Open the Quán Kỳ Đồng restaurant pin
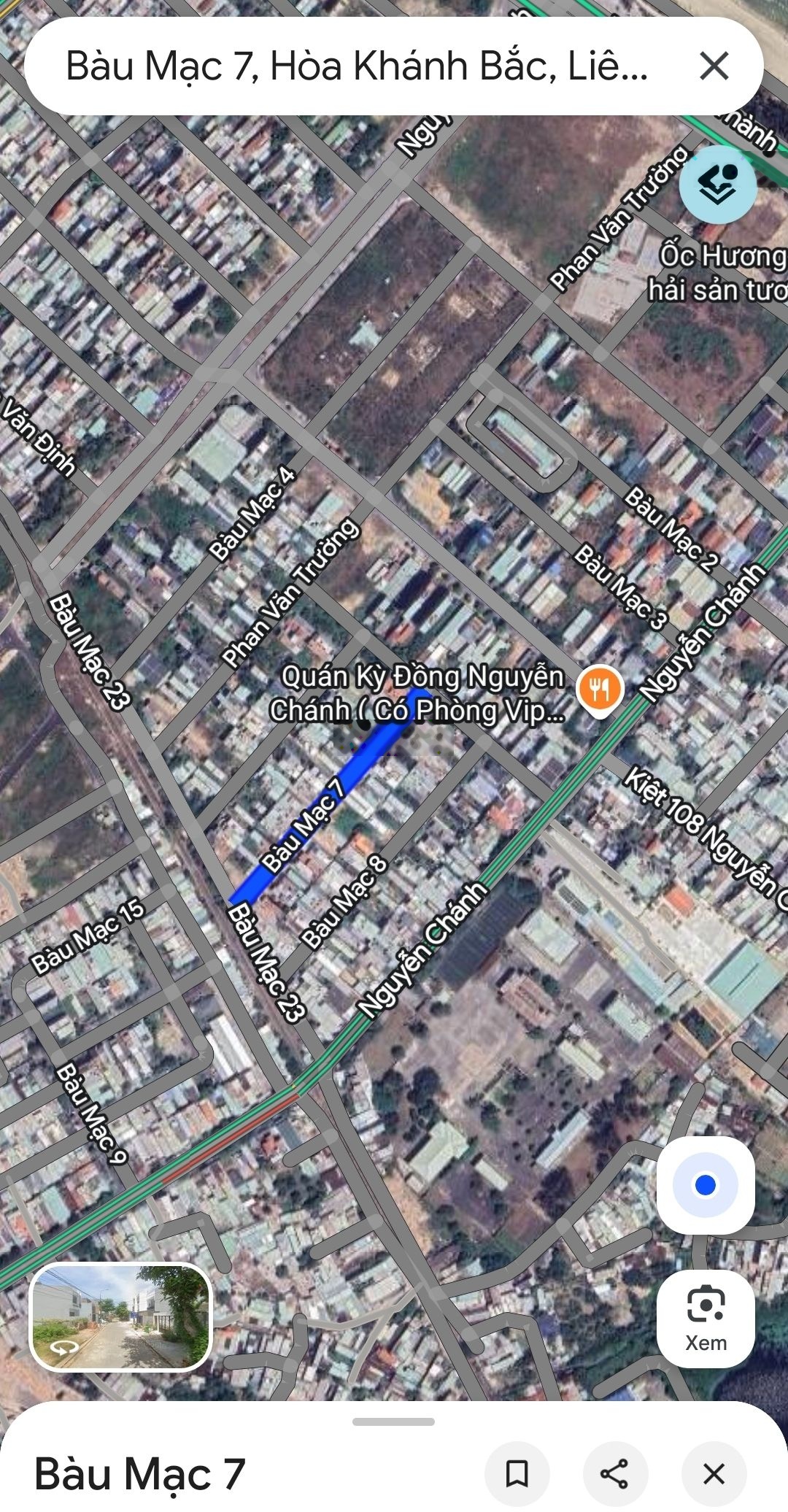 coord(599,690)
